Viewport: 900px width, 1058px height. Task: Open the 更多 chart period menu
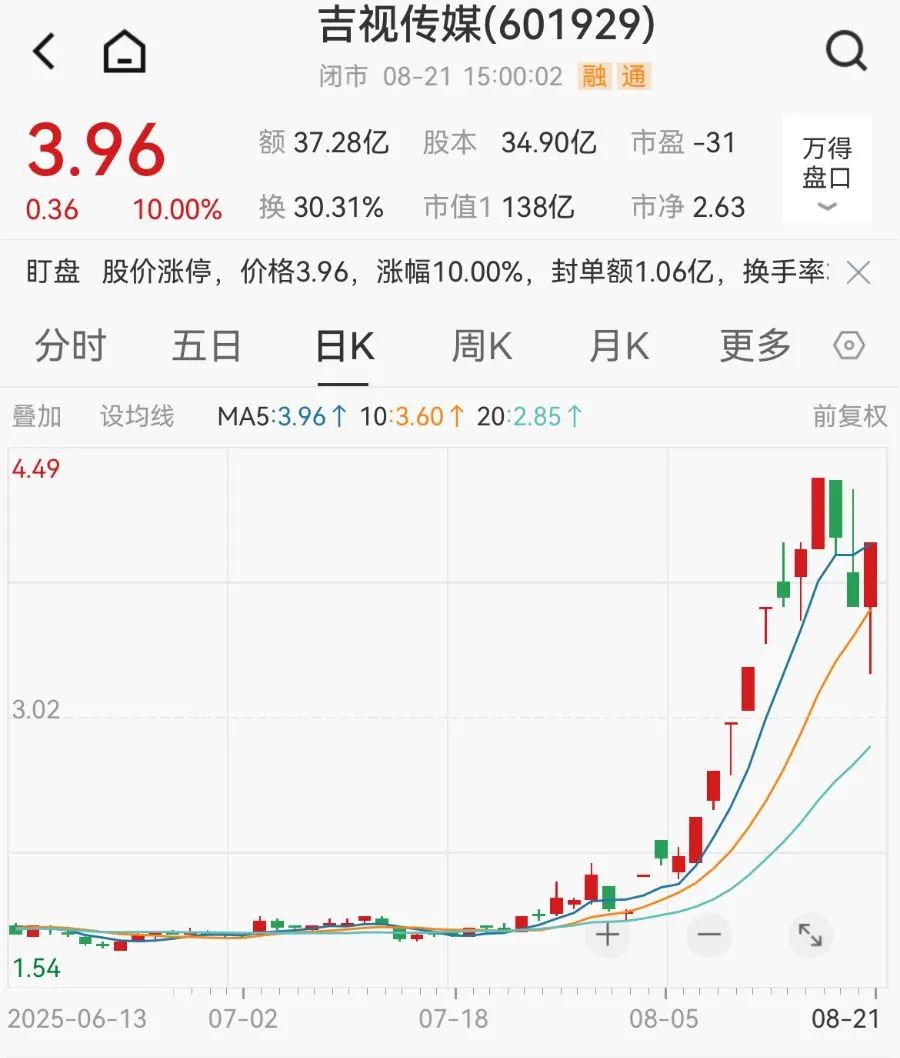(754, 345)
